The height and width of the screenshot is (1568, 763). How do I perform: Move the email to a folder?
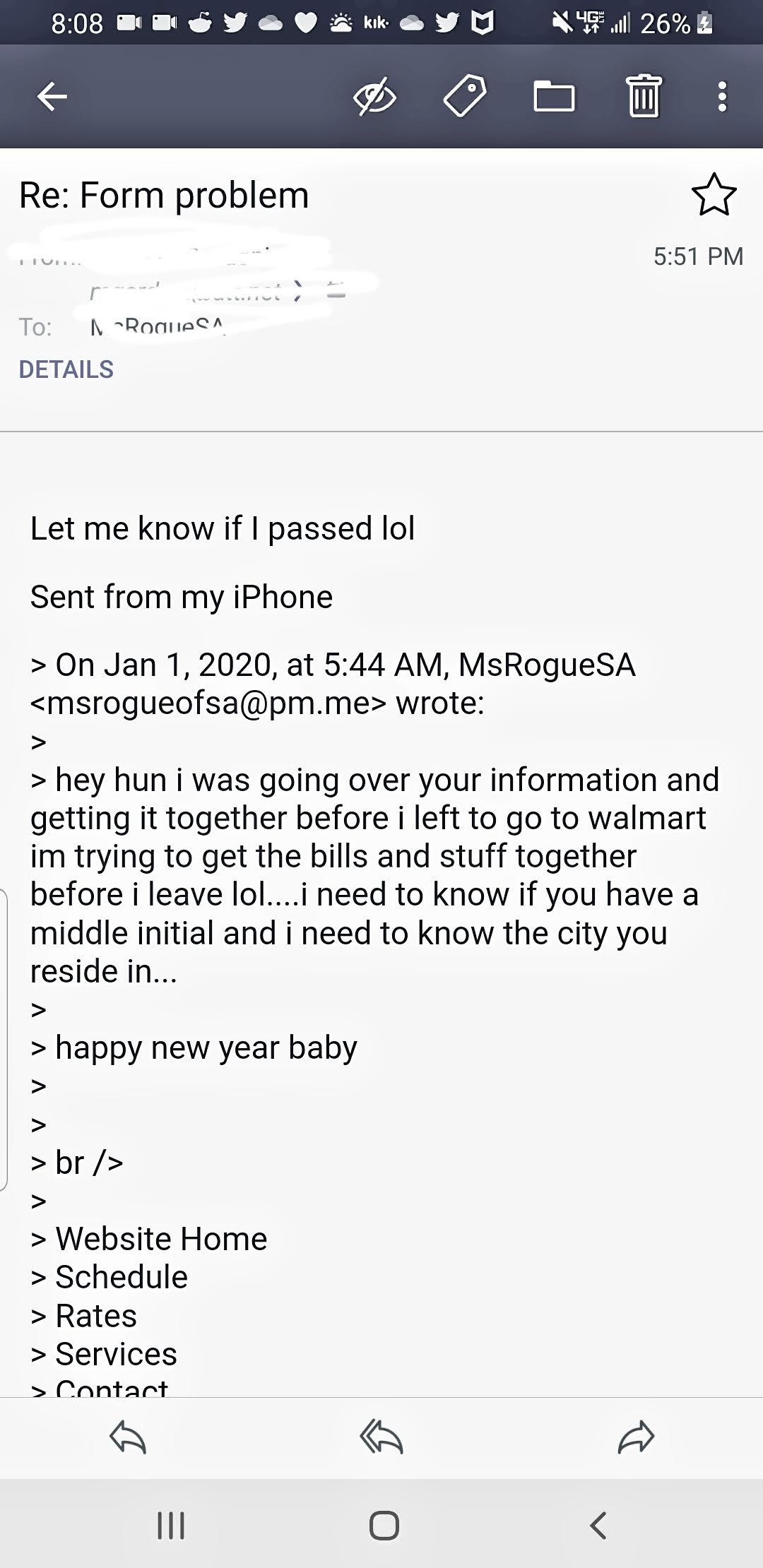point(554,96)
